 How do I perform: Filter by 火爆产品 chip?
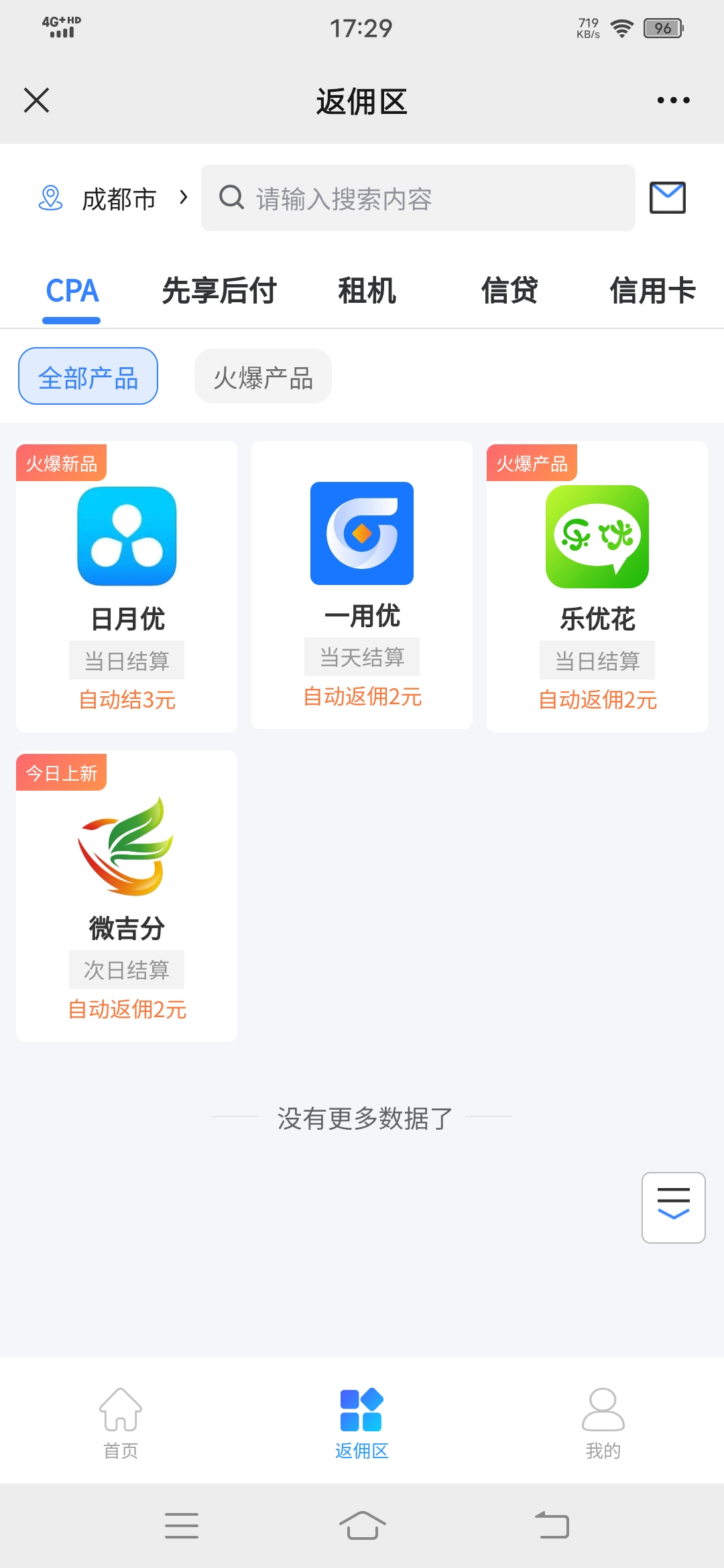point(263,376)
